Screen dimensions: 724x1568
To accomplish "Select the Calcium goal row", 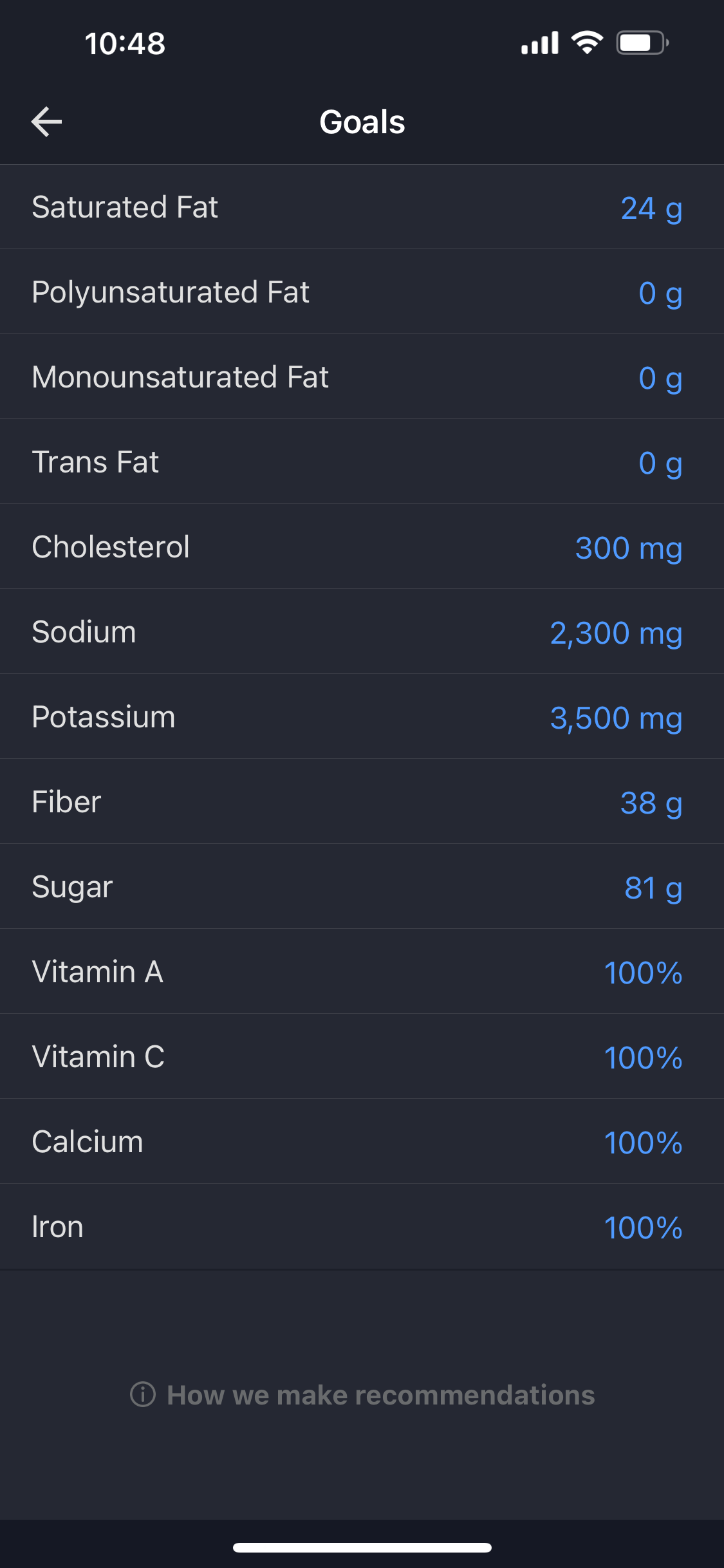I will (x=362, y=1142).
